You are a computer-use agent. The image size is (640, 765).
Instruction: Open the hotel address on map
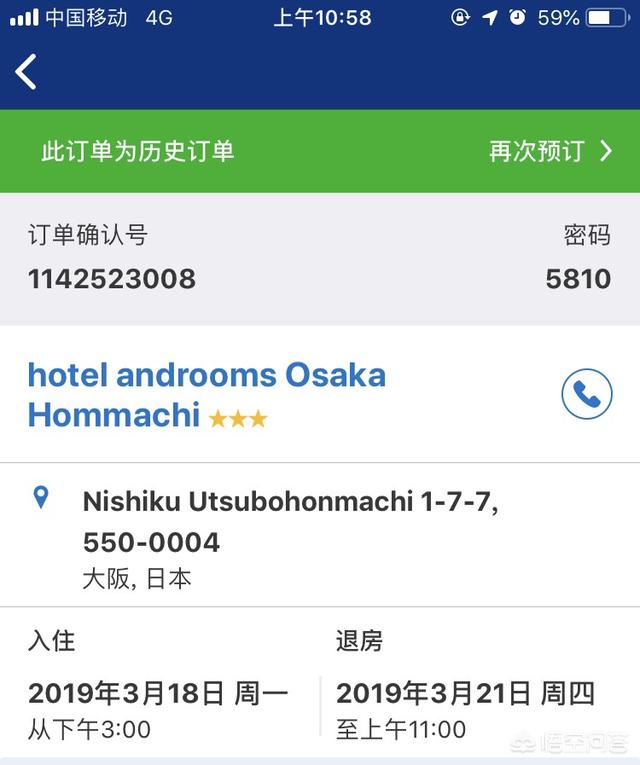click(x=290, y=520)
